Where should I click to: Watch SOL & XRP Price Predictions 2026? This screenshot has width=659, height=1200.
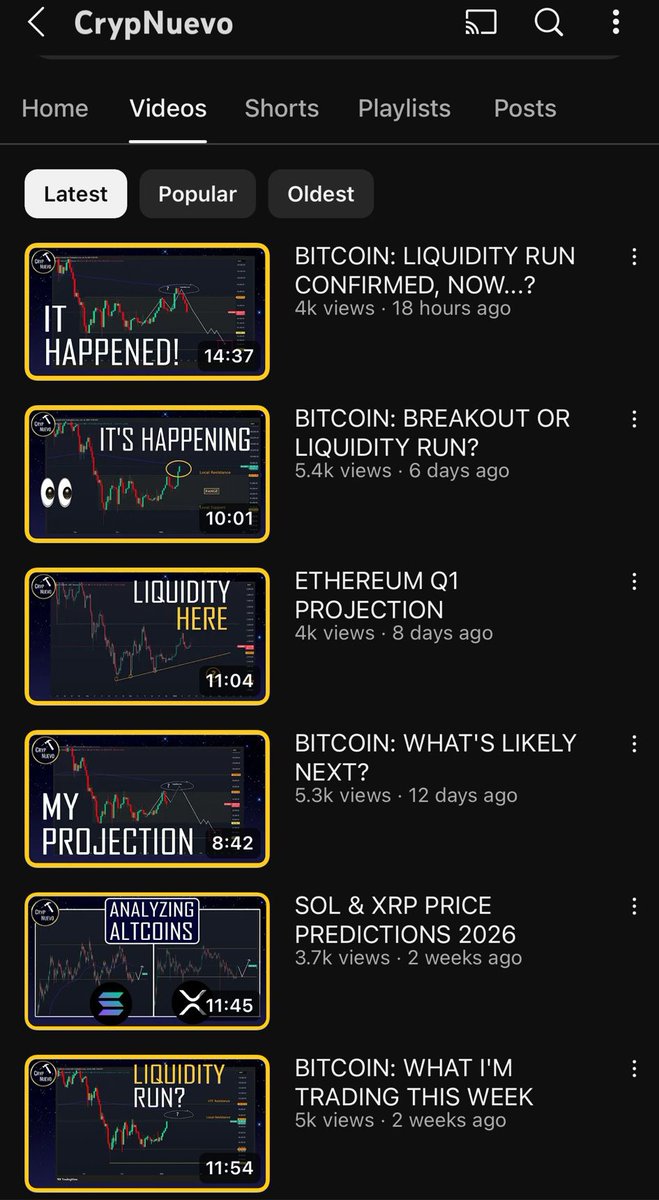147,961
